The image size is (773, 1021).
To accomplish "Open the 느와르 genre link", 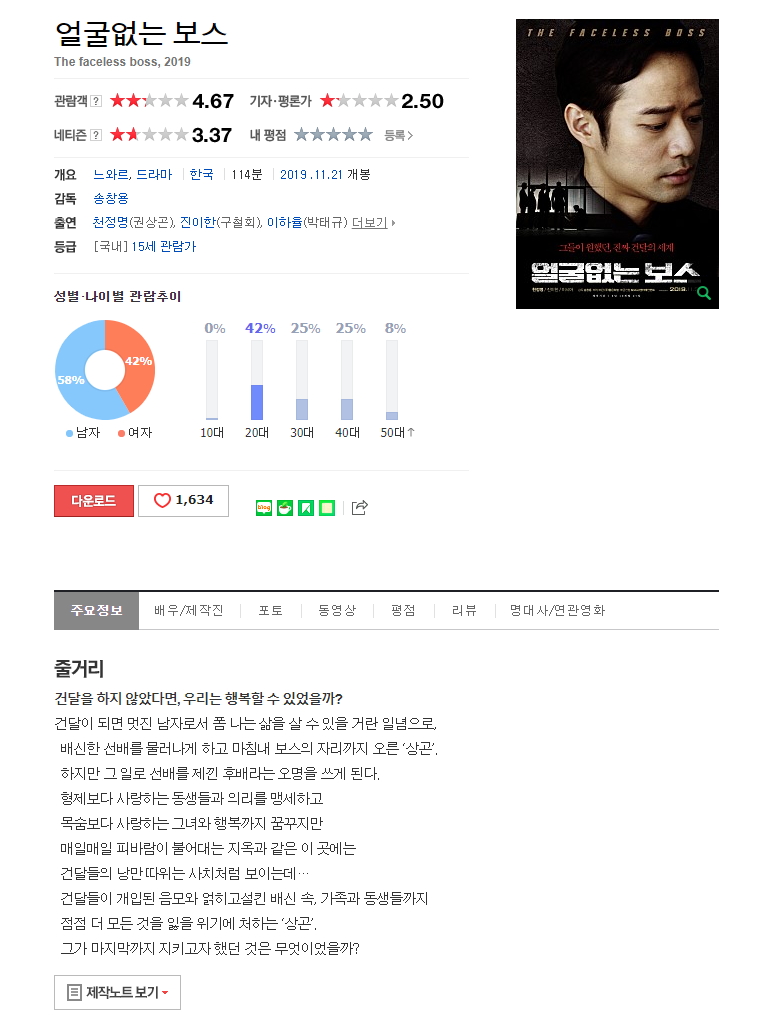I will tap(111, 175).
